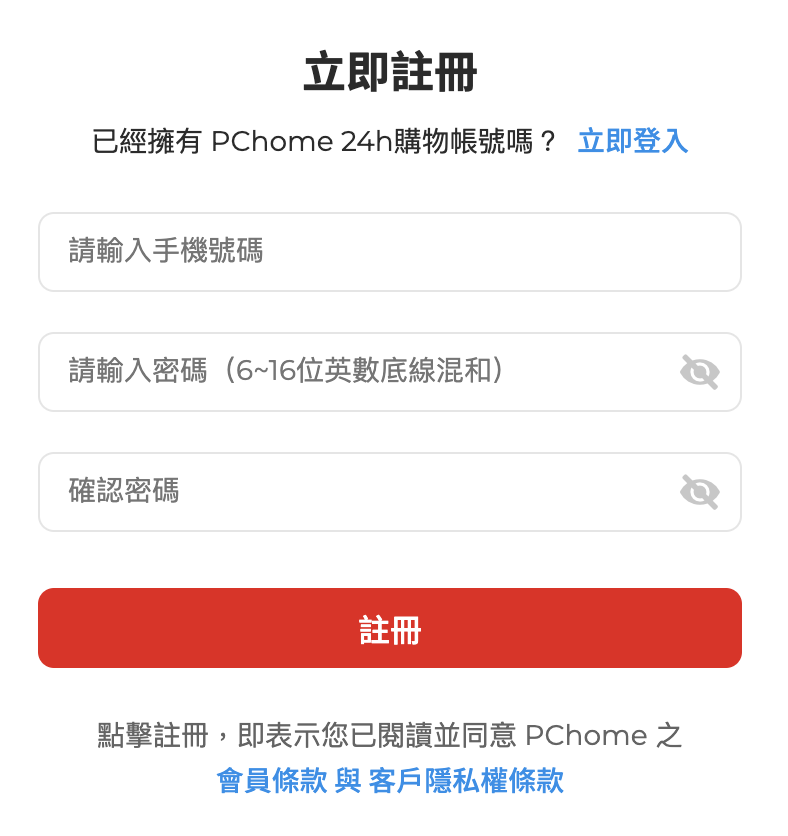Tap the 立即登入 link
788x836 pixels.
[x=632, y=141]
